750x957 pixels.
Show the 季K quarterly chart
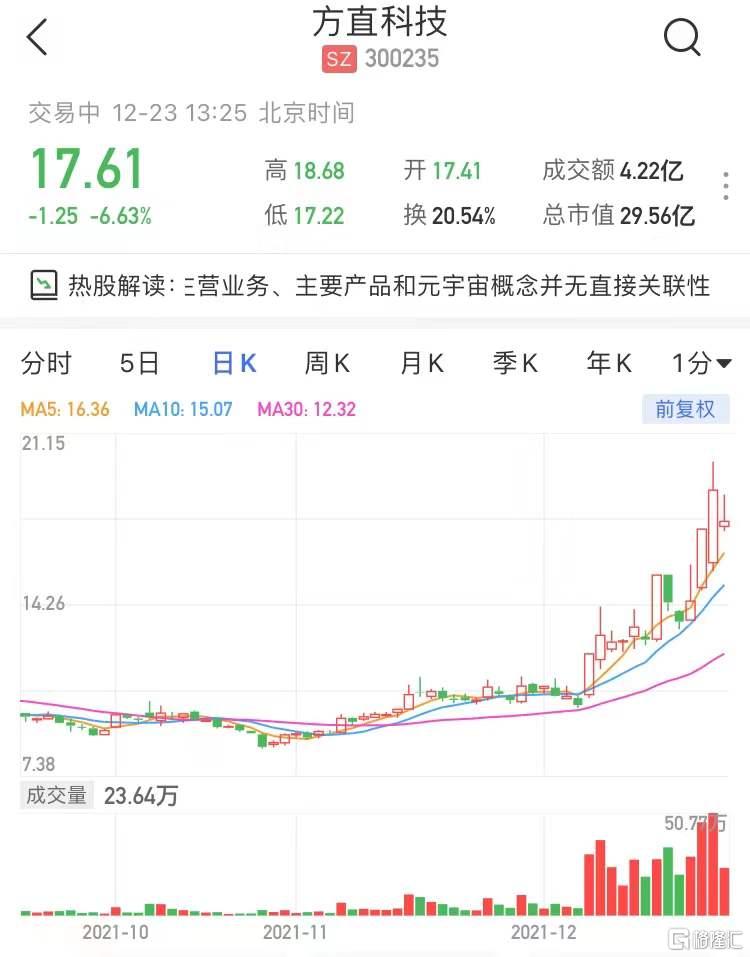coord(515,364)
